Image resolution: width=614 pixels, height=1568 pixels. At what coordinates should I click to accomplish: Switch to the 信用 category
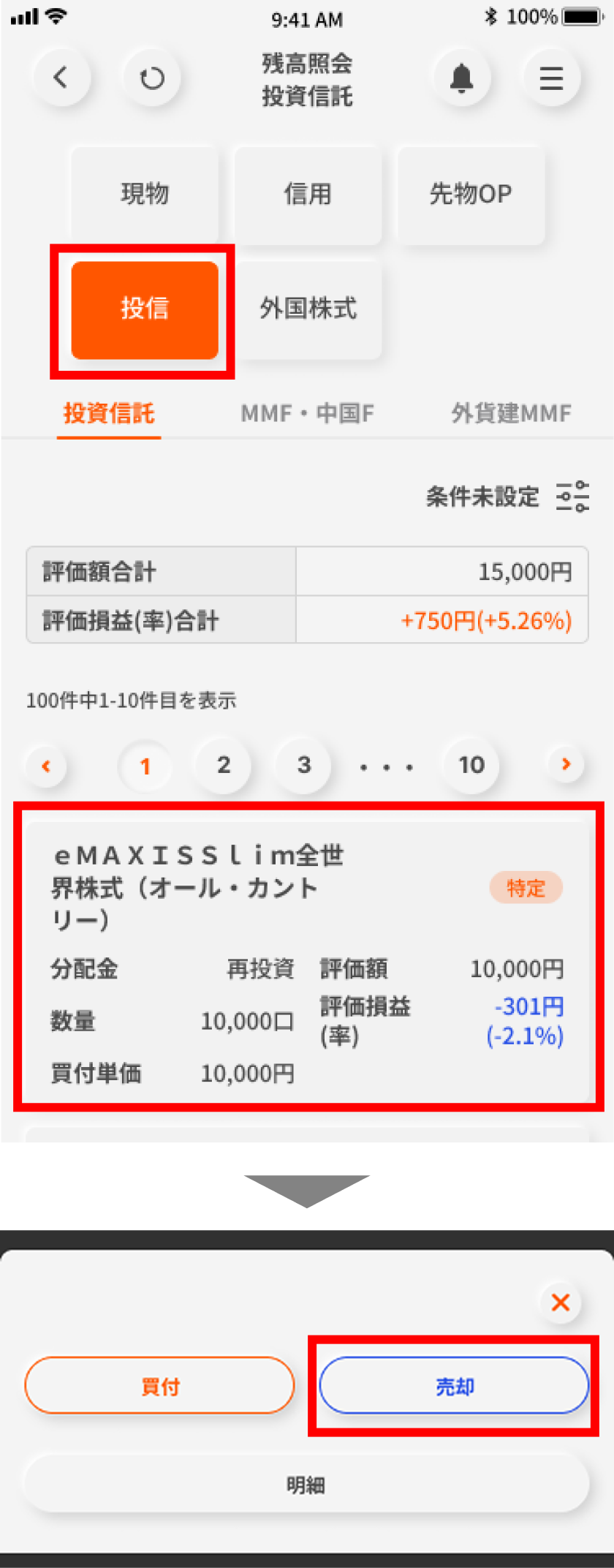[308, 194]
